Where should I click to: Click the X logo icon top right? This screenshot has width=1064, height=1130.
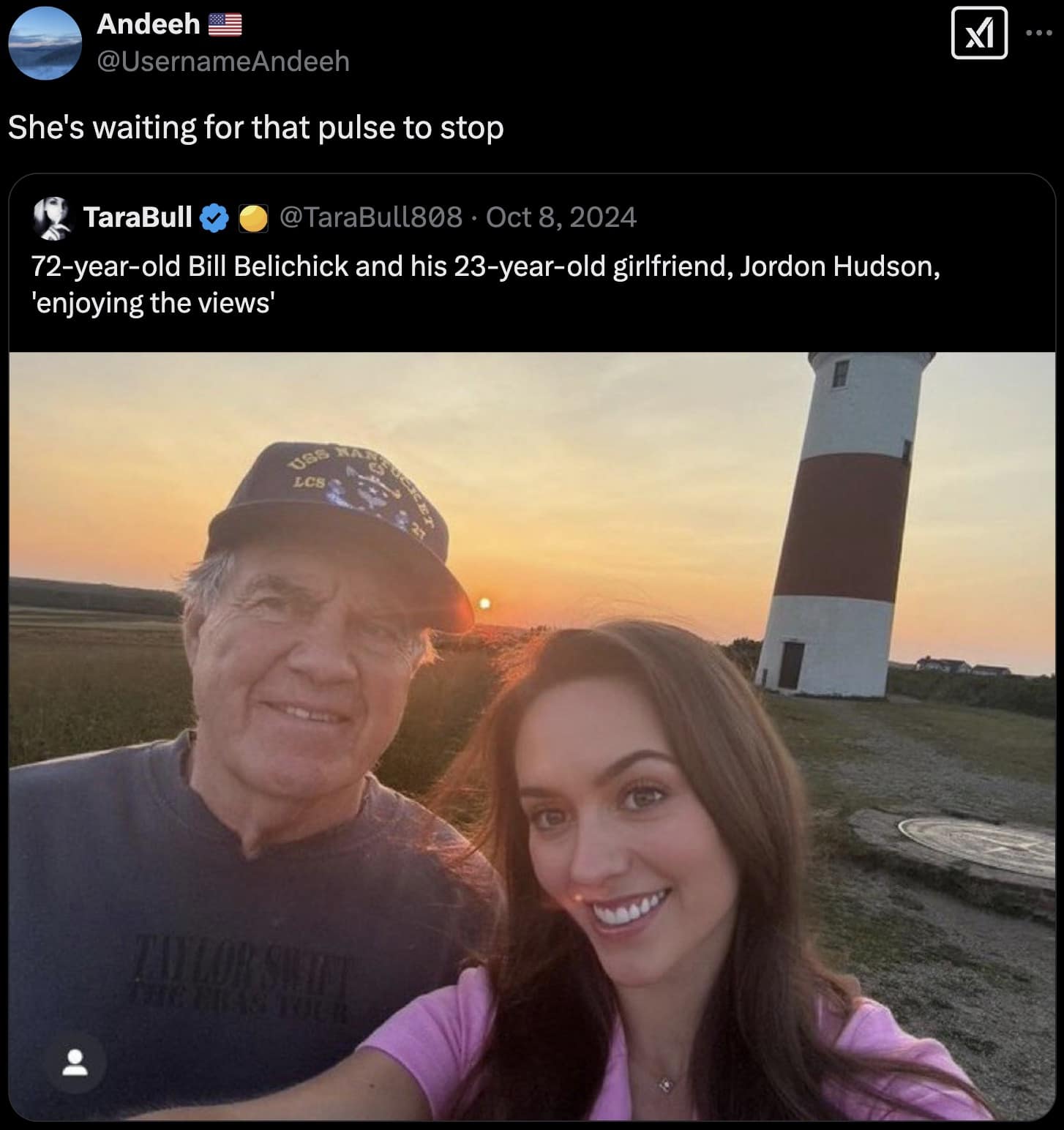pos(981,34)
